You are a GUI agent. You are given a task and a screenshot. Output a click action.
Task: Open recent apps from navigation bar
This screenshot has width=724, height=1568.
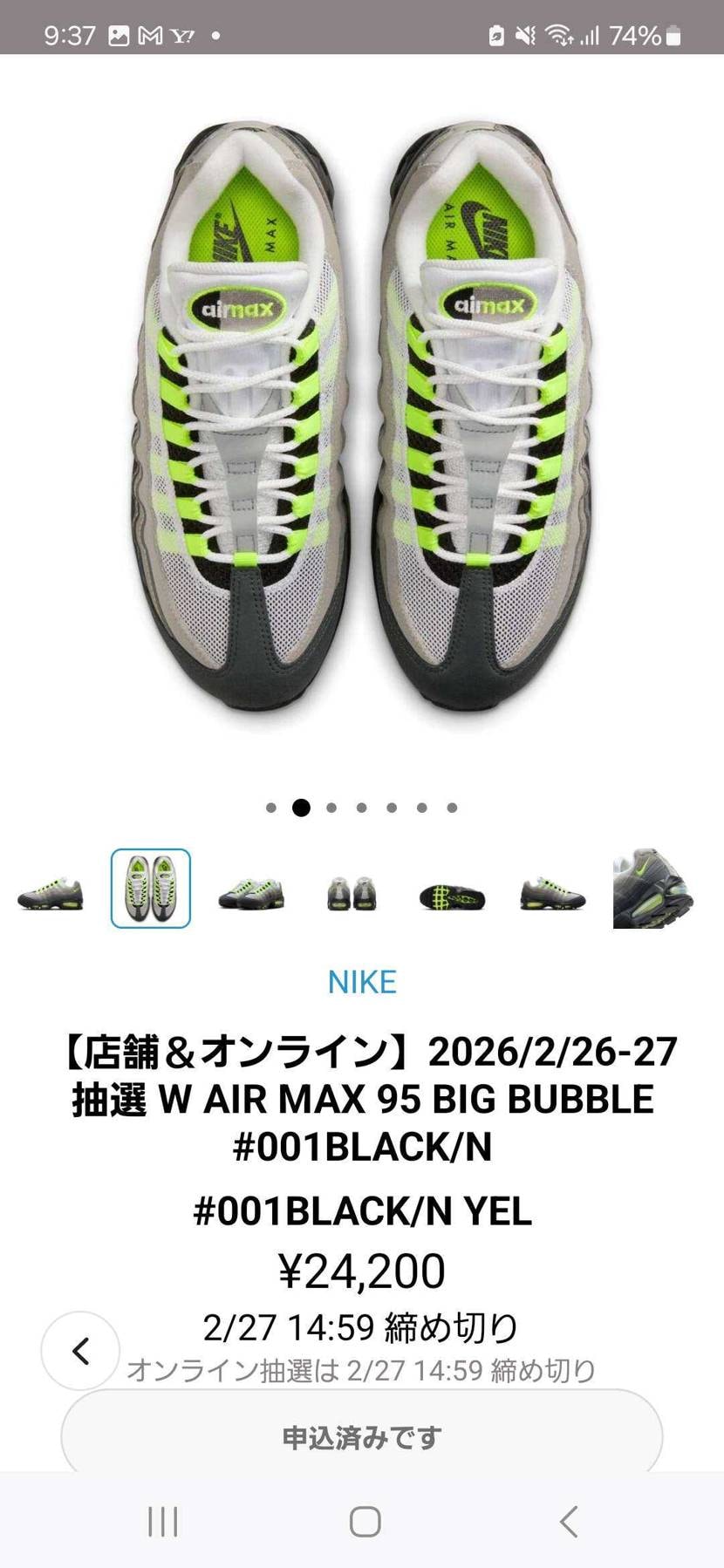[163, 1522]
